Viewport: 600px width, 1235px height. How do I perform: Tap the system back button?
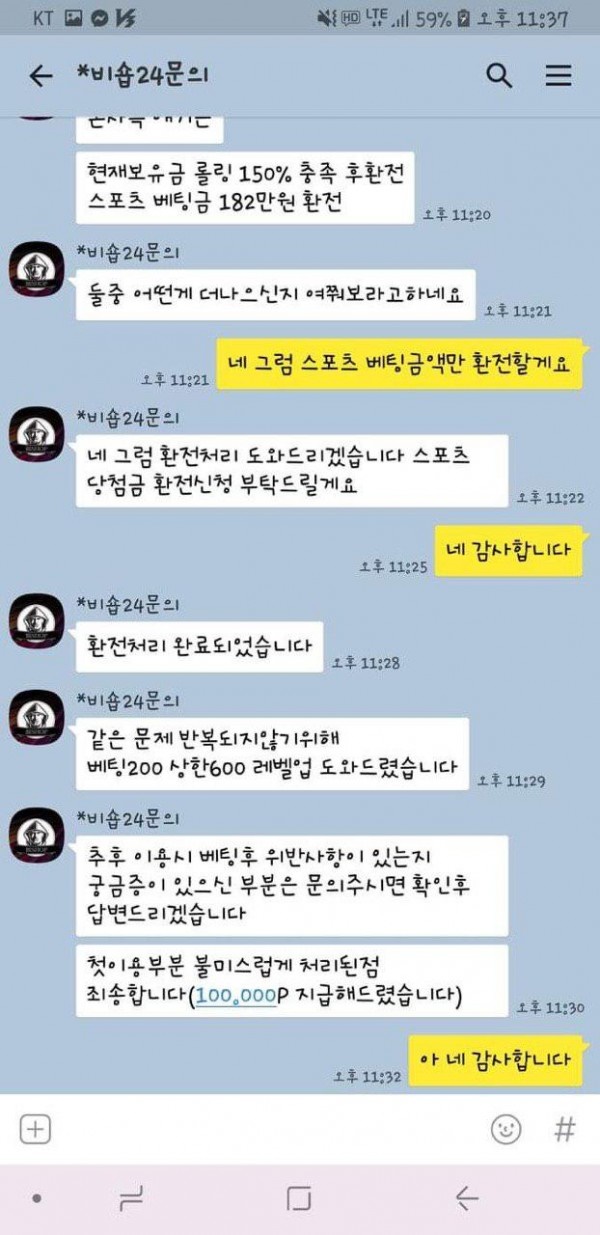click(466, 1198)
